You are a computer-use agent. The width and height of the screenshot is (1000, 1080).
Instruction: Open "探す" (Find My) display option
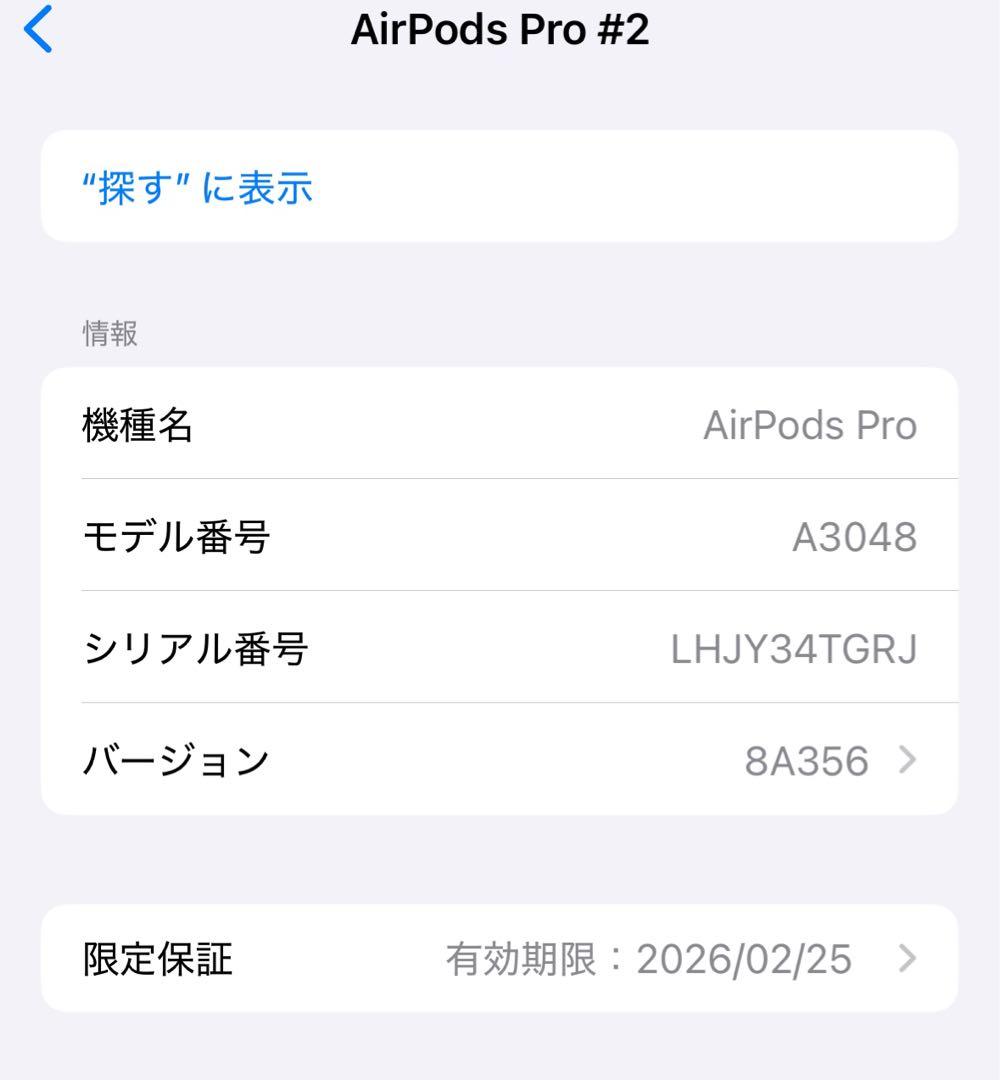click(x=197, y=188)
